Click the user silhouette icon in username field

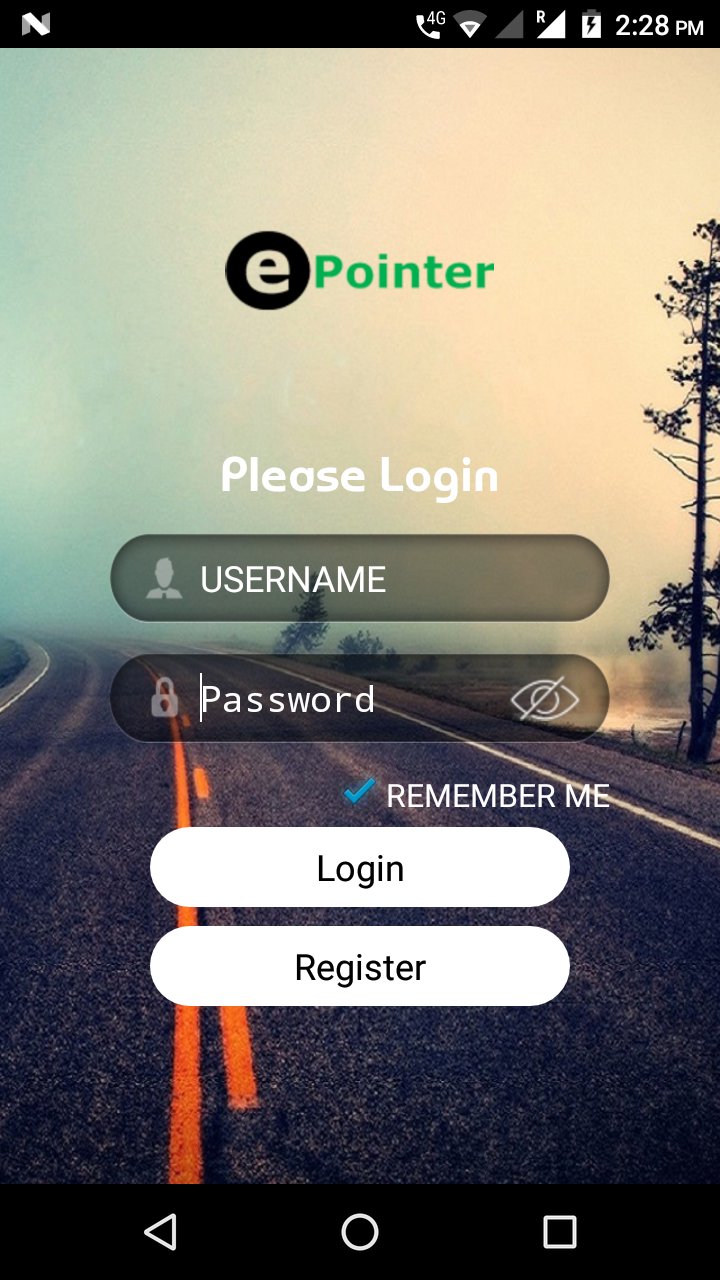tap(166, 577)
